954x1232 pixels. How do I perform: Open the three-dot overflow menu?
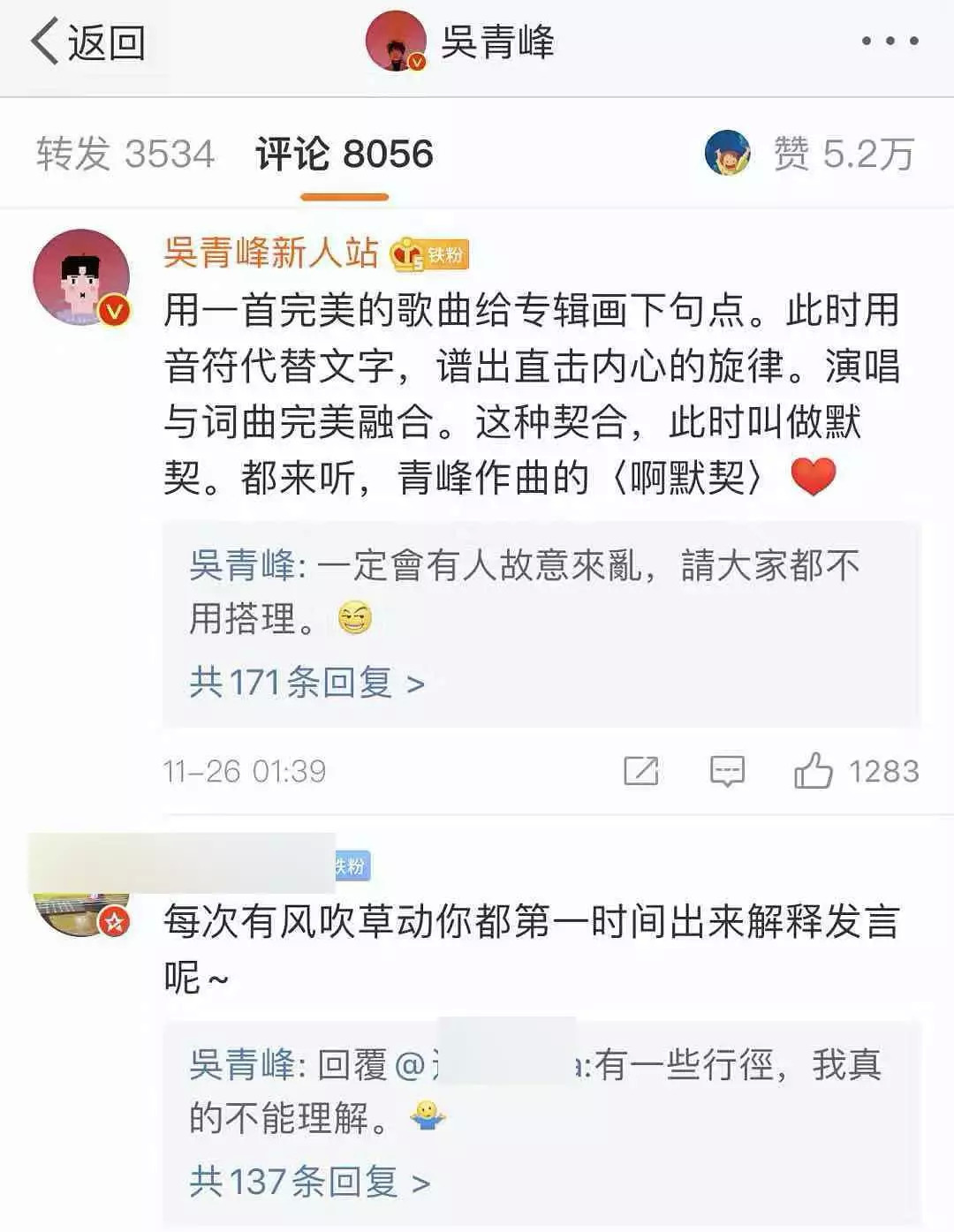tap(890, 42)
